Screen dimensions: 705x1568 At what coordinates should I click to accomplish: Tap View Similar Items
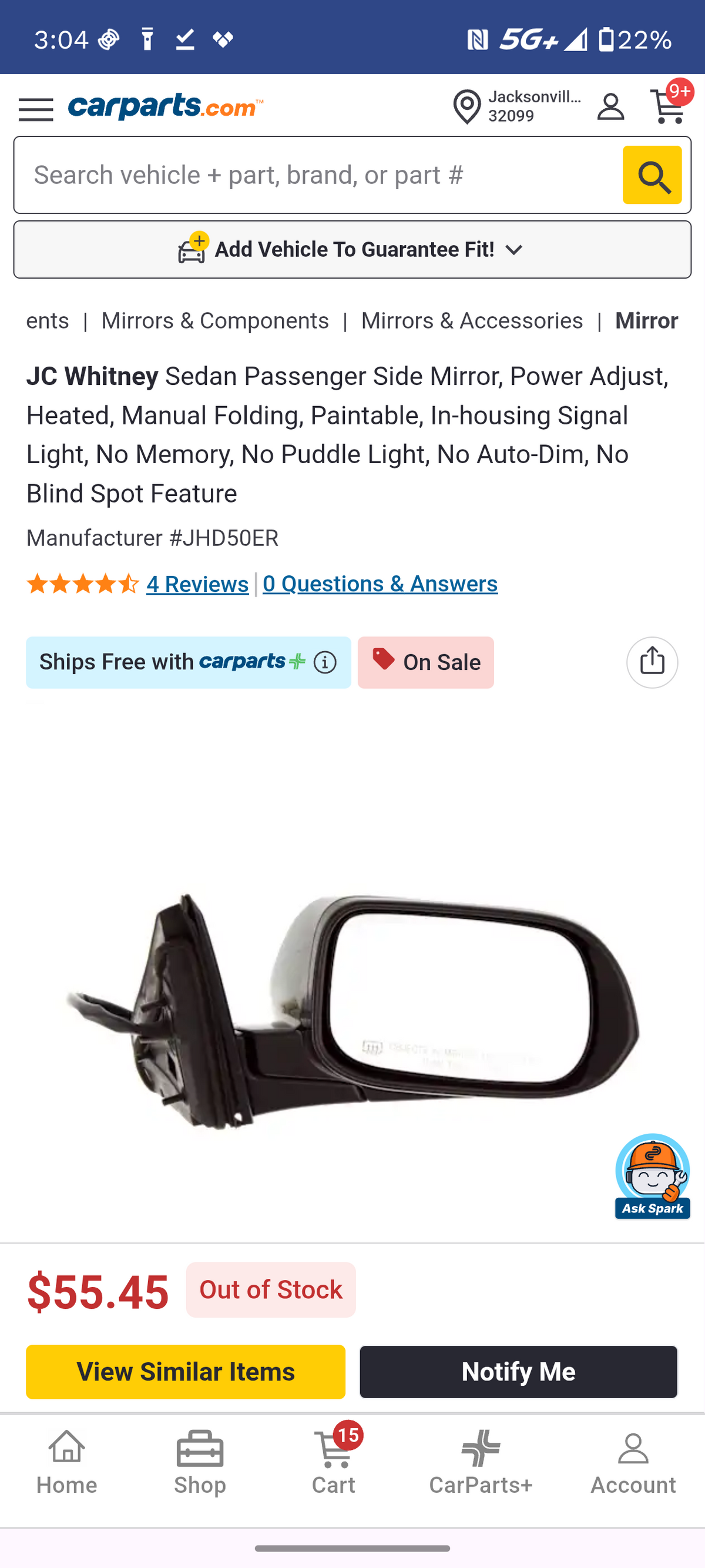tap(186, 1371)
